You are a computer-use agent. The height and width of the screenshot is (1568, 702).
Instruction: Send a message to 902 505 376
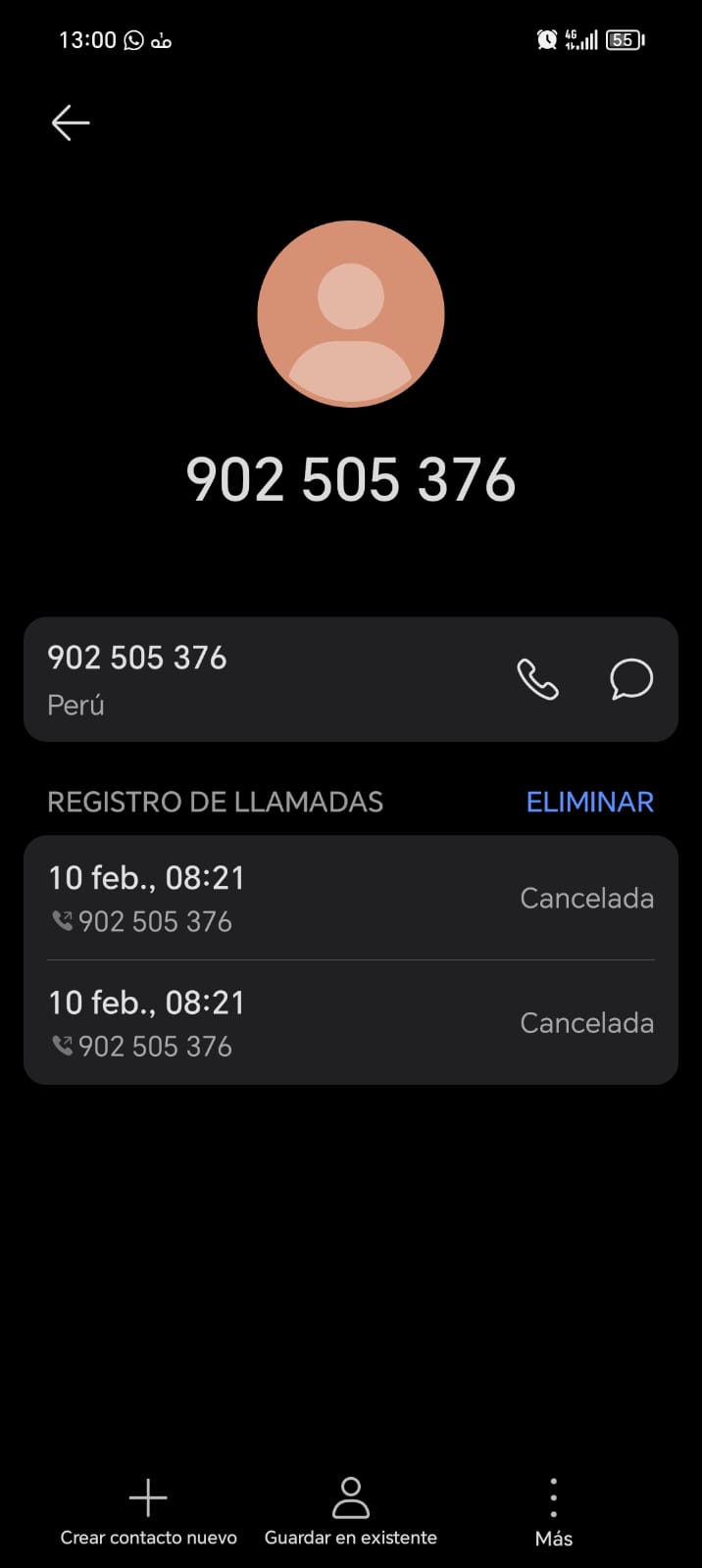click(630, 679)
